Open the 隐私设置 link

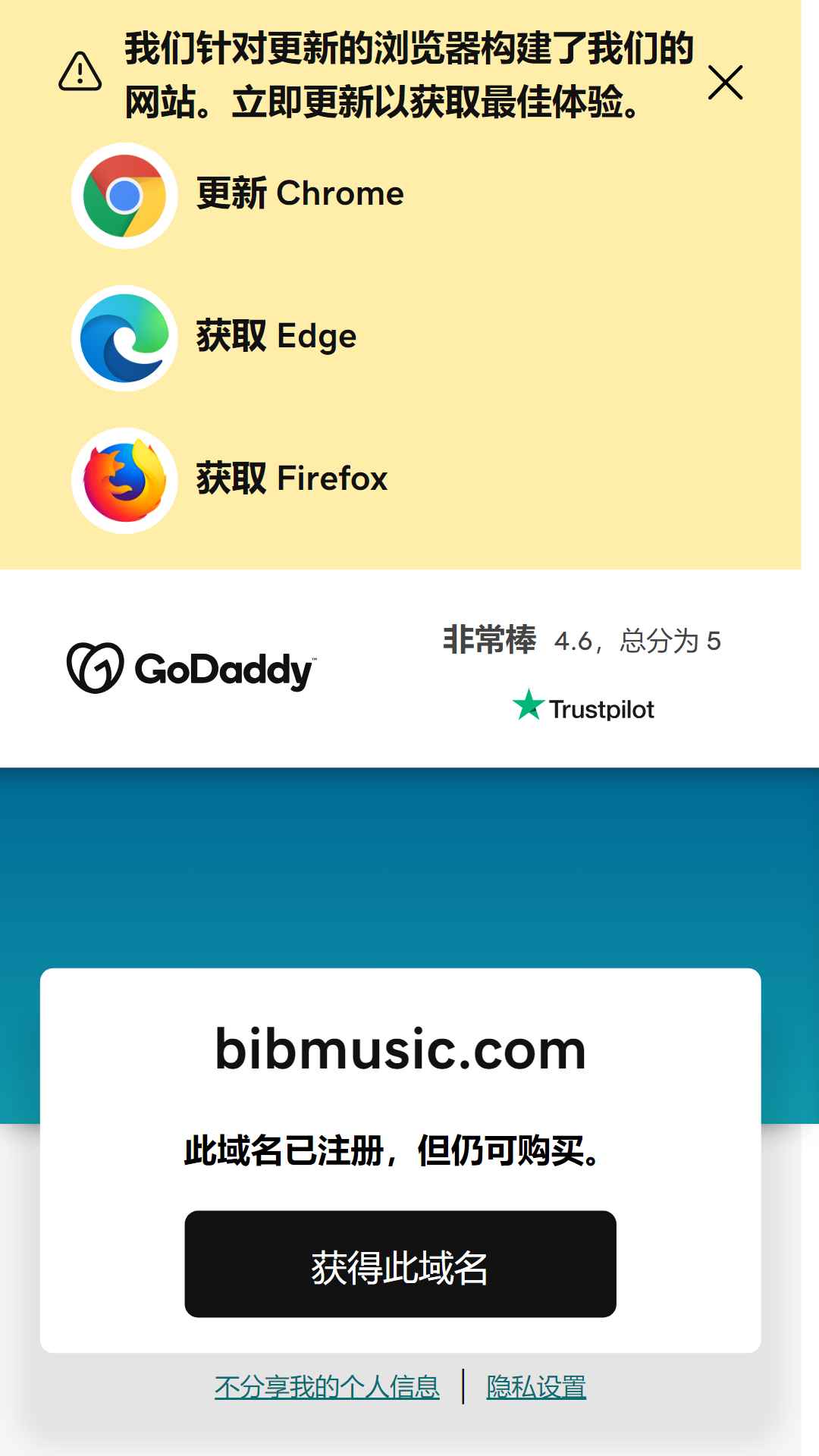(x=536, y=1387)
